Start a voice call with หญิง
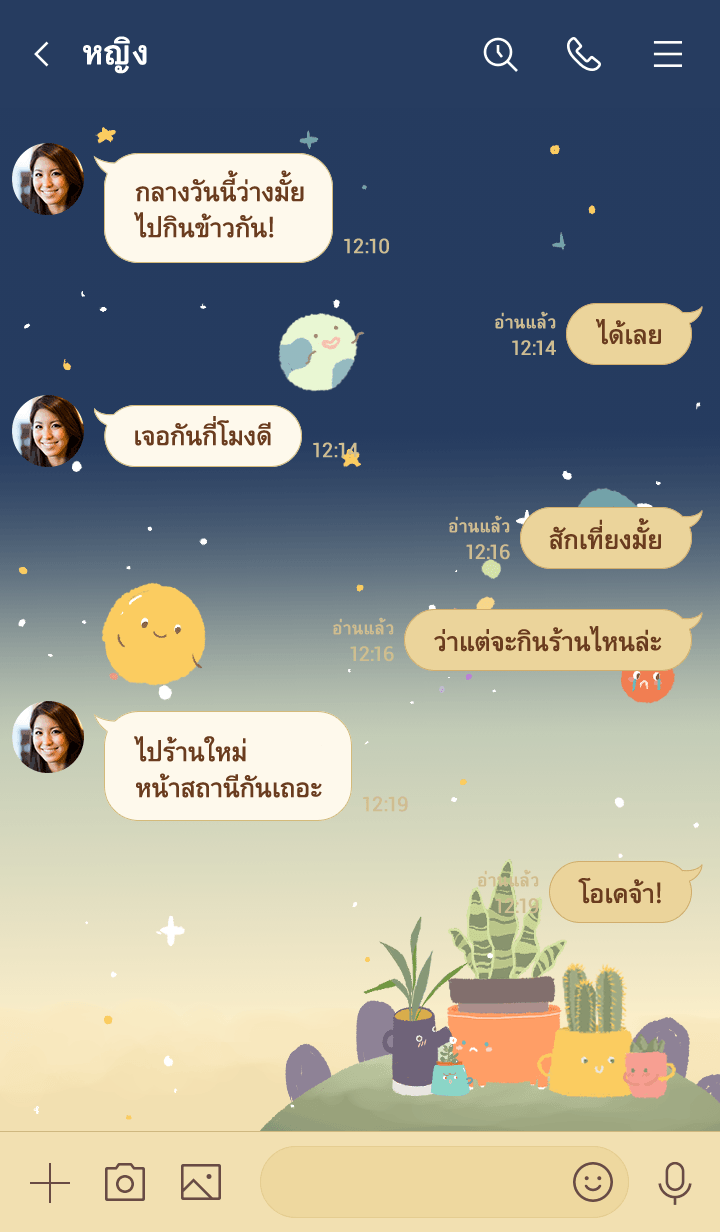 click(x=584, y=55)
